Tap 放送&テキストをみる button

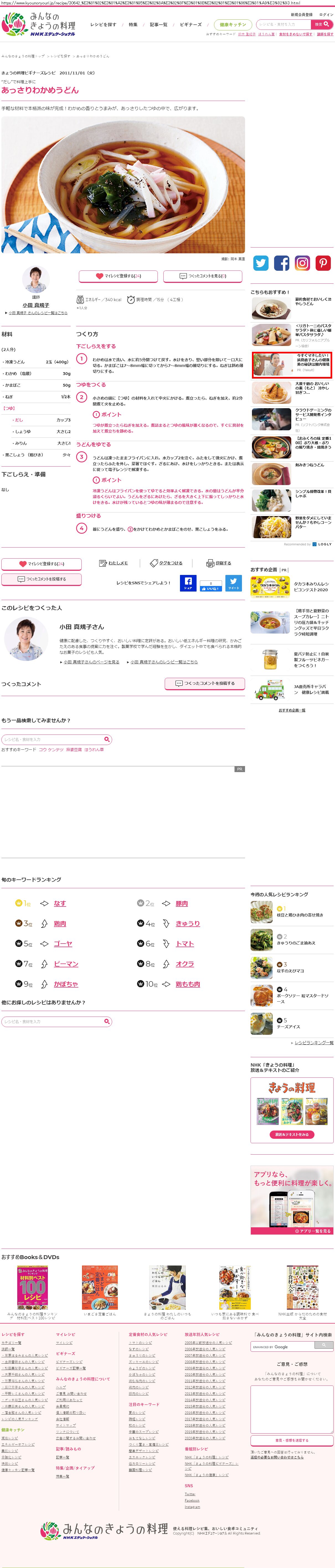click(x=292, y=1135)
